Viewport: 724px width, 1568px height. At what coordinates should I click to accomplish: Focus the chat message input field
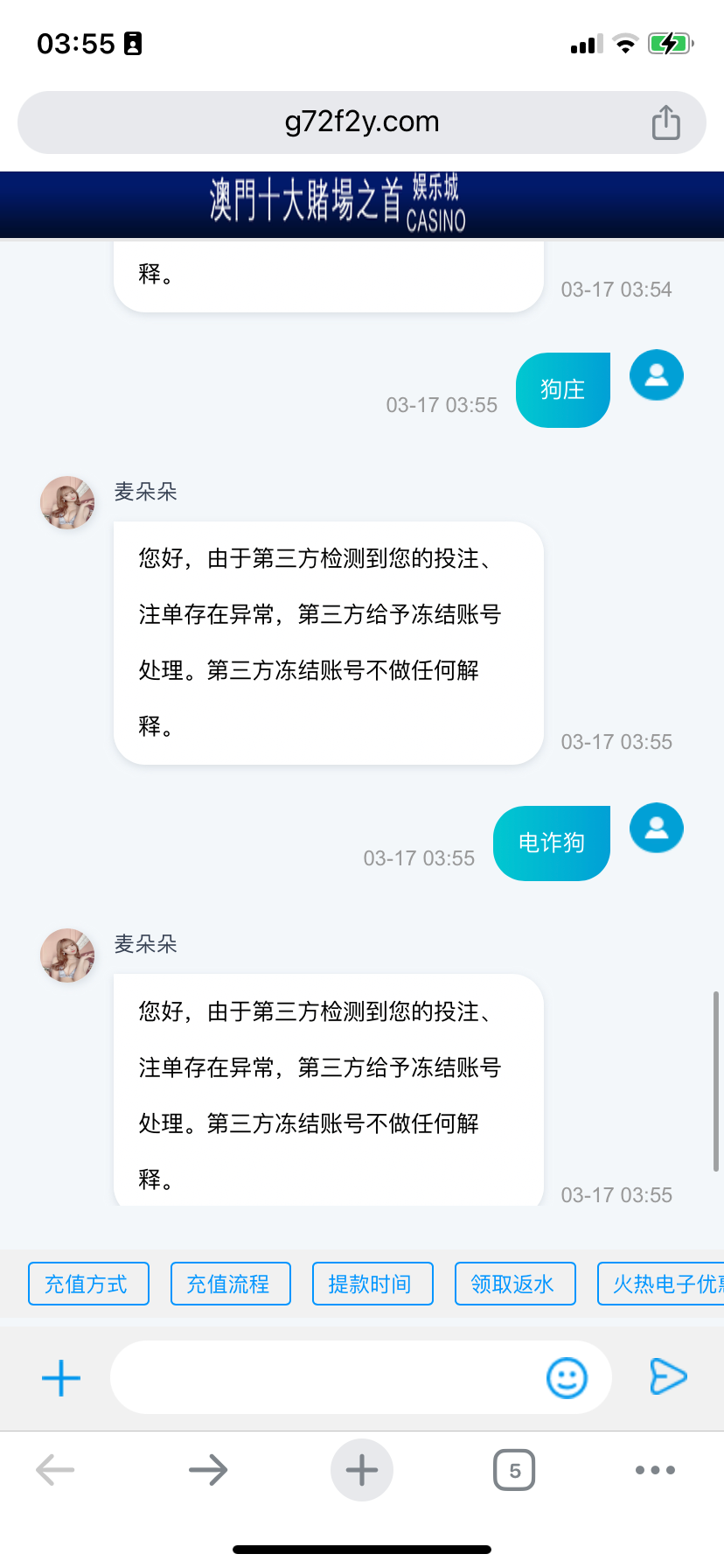click(324, 1378)
